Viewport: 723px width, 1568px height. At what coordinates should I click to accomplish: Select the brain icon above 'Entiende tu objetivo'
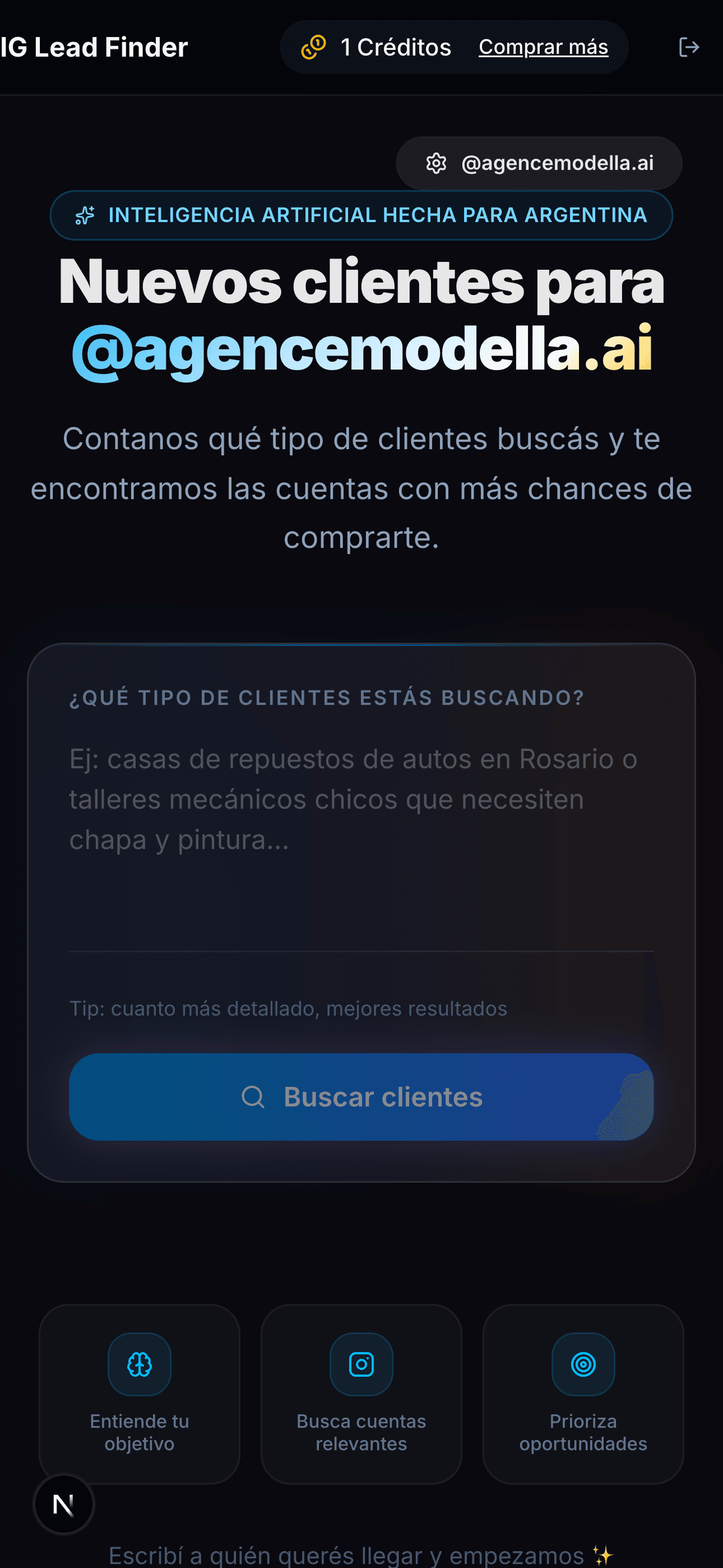click(x=140, y=1363)
